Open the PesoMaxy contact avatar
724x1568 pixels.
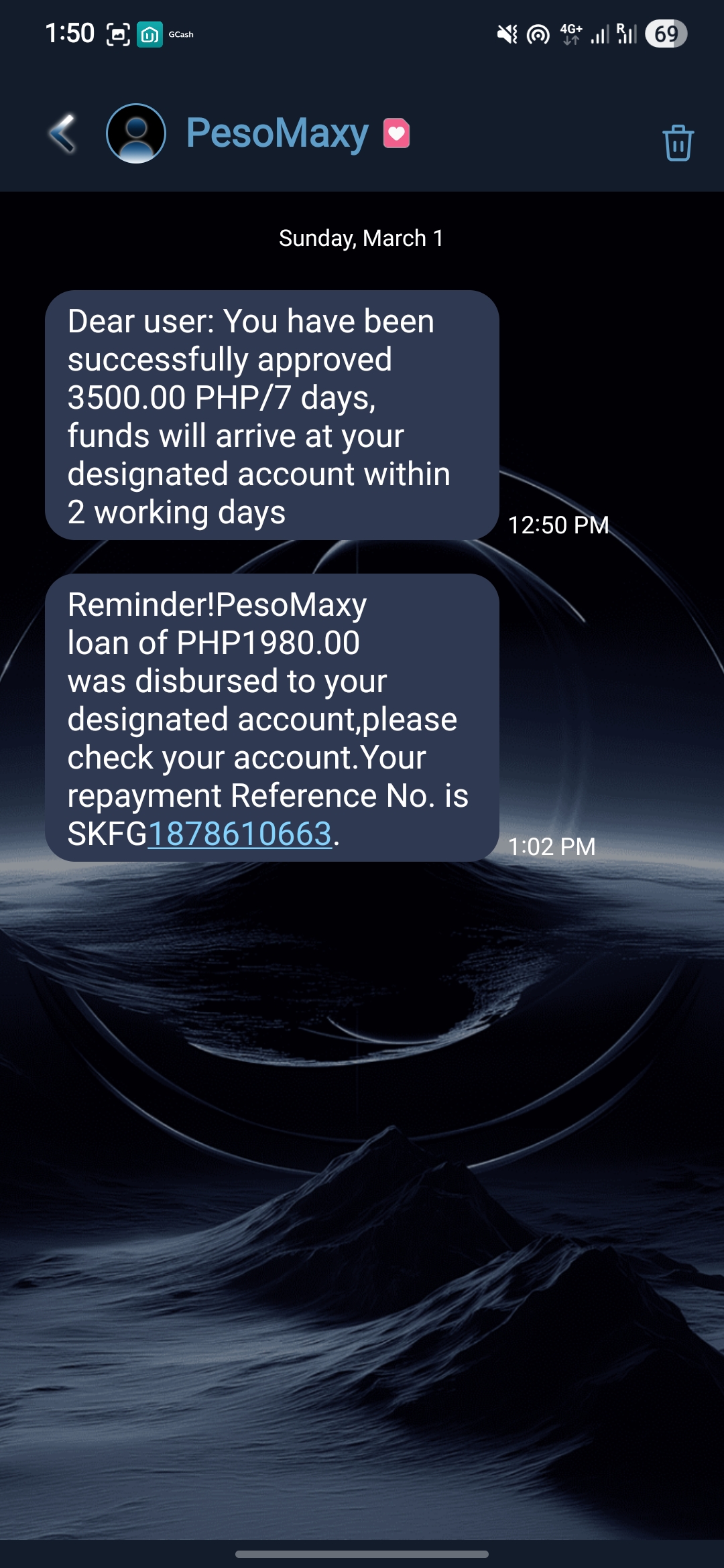[136, 133]
